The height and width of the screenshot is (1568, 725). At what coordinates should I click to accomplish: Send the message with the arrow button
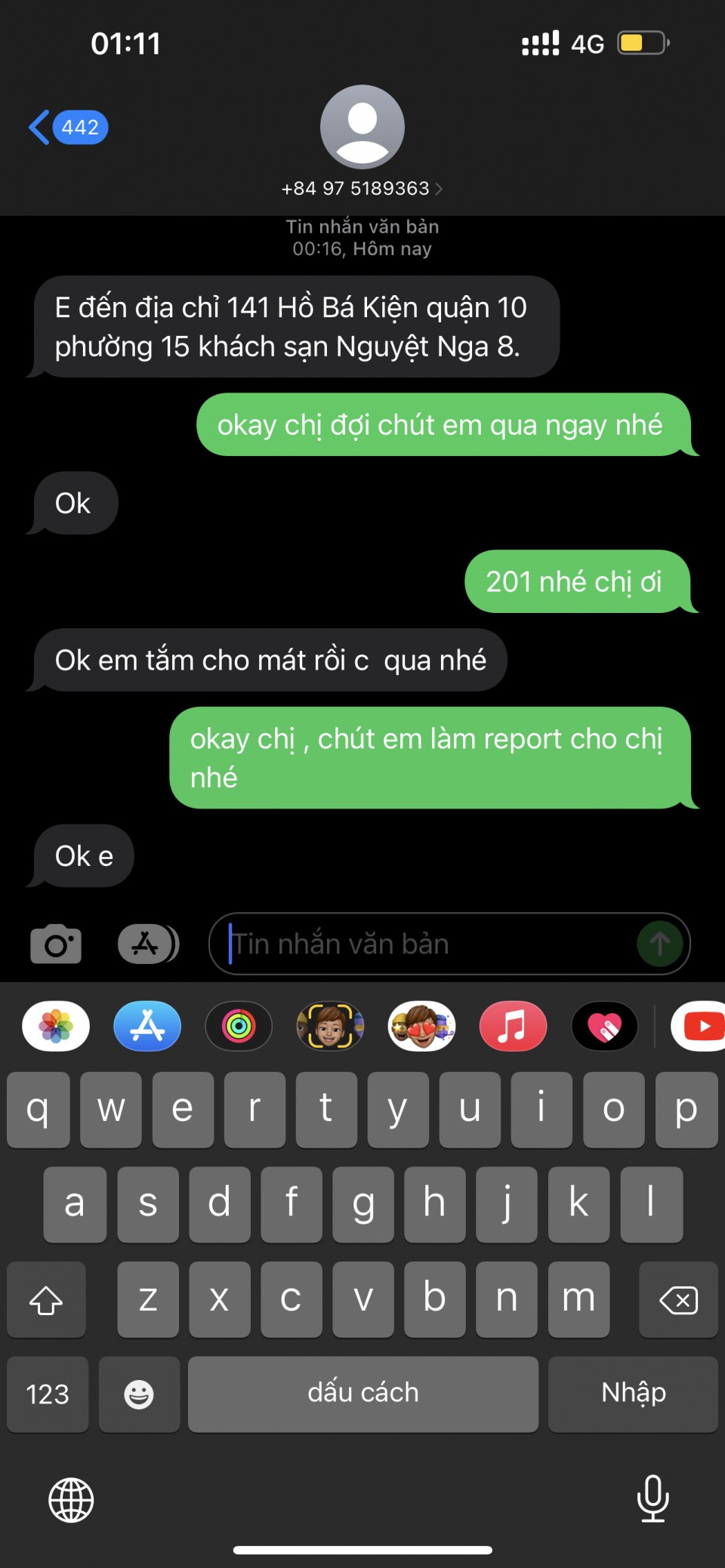tap(659, 944)
